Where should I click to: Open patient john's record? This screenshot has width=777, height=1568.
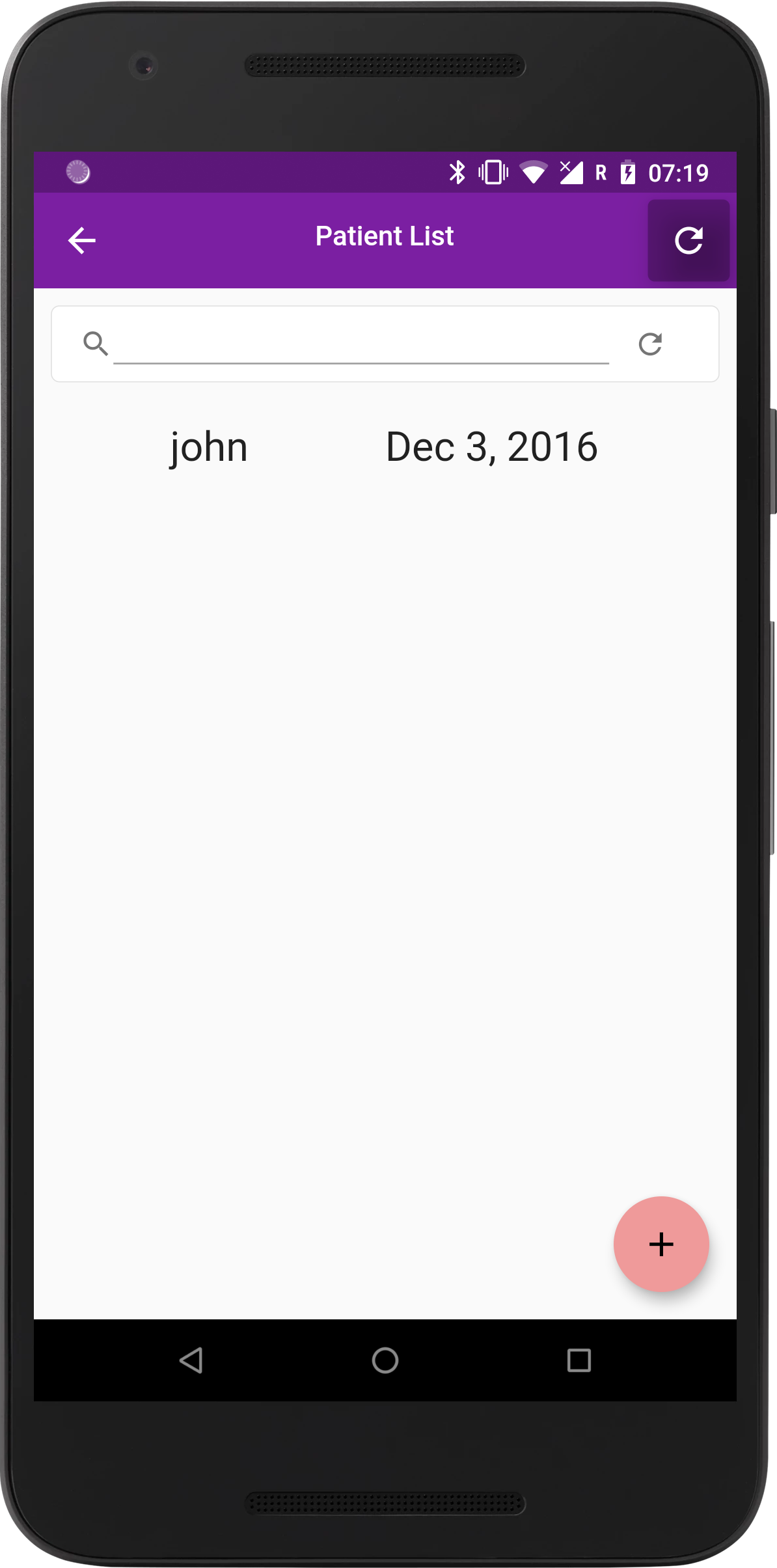coord(385,447)
